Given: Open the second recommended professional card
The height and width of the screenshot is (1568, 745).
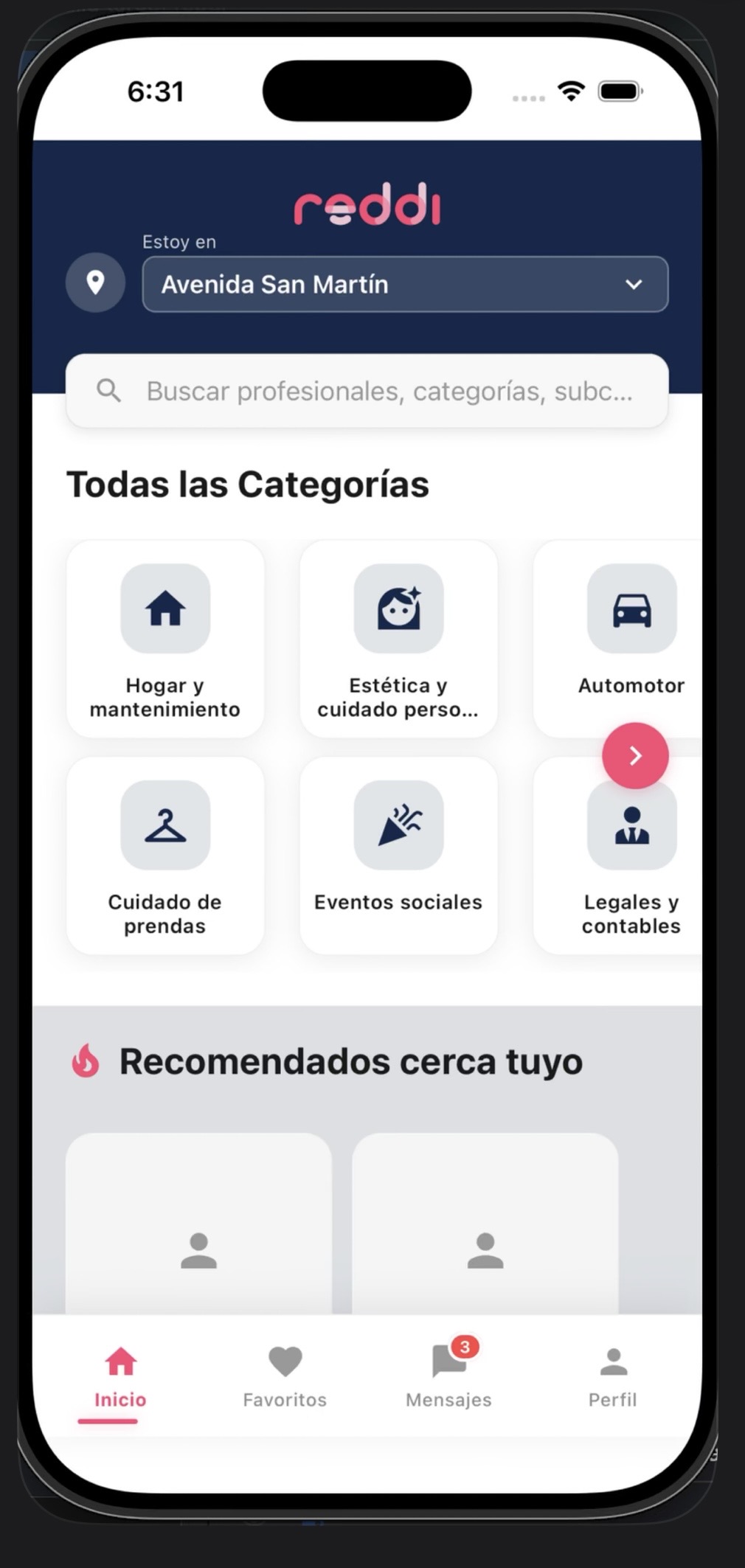Looking at the screenshot, I should (x=485, y=1224).
